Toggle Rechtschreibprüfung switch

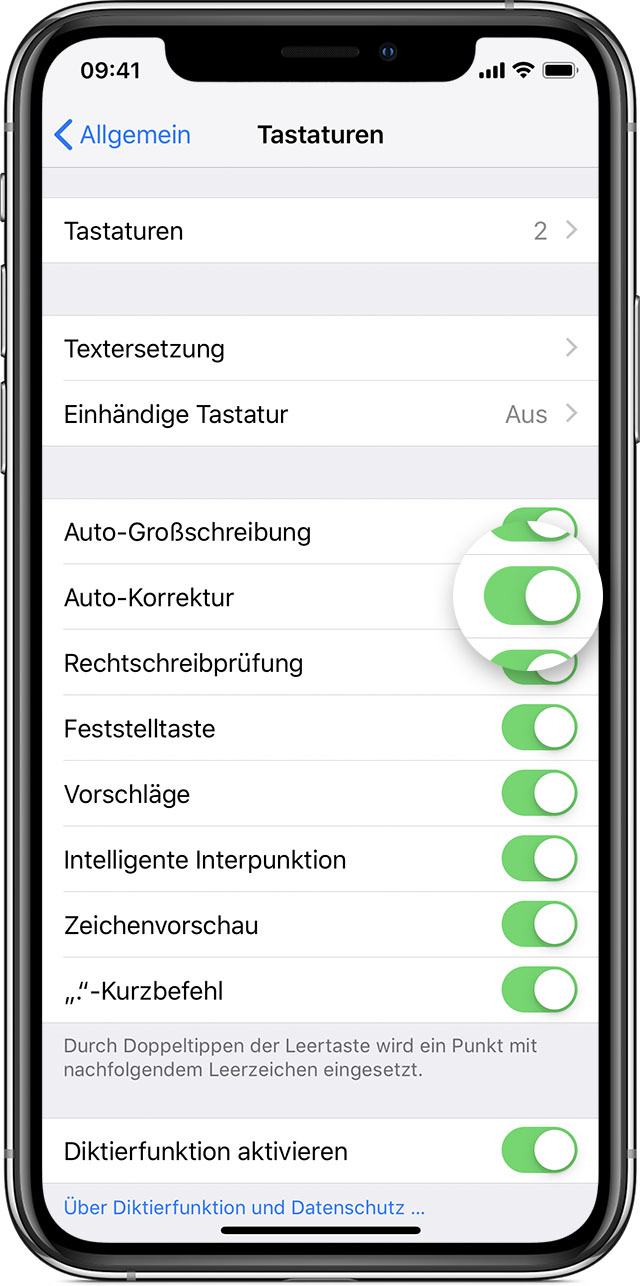coord(539,666)
